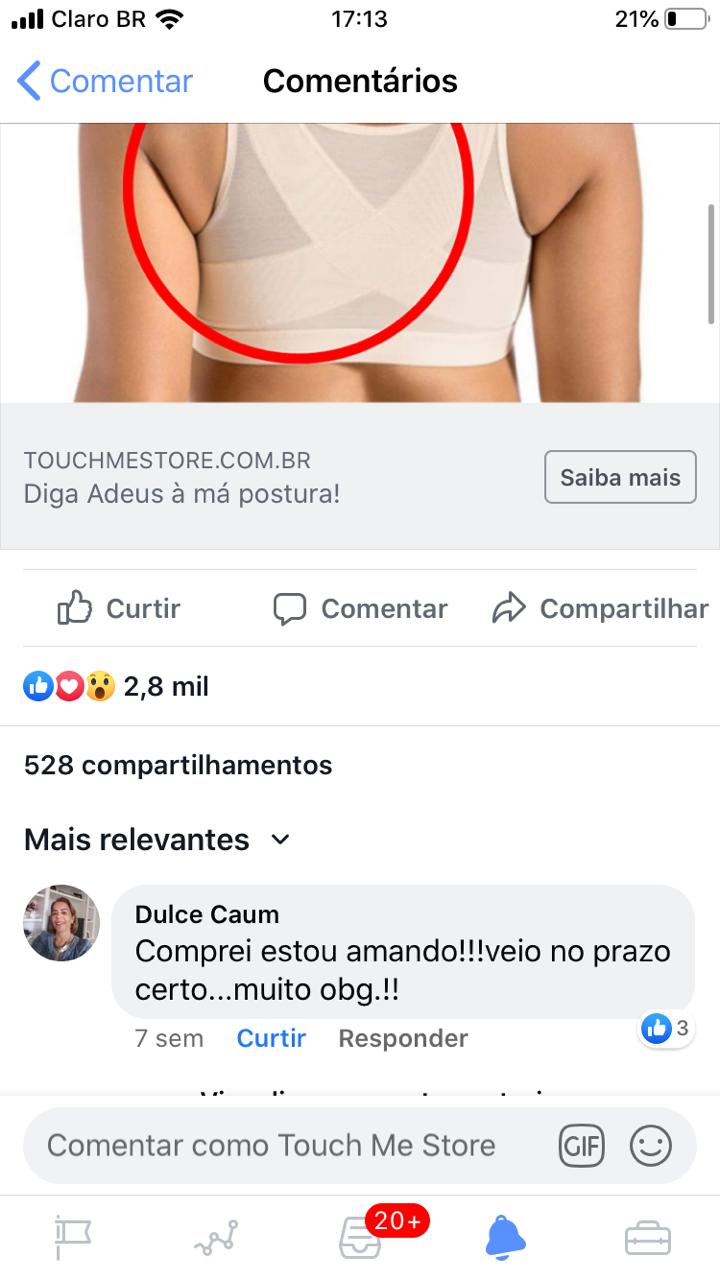Screen dimensions: 720x1280
Task: Reply to Dulce Caum's comment
Action: 403,1038
